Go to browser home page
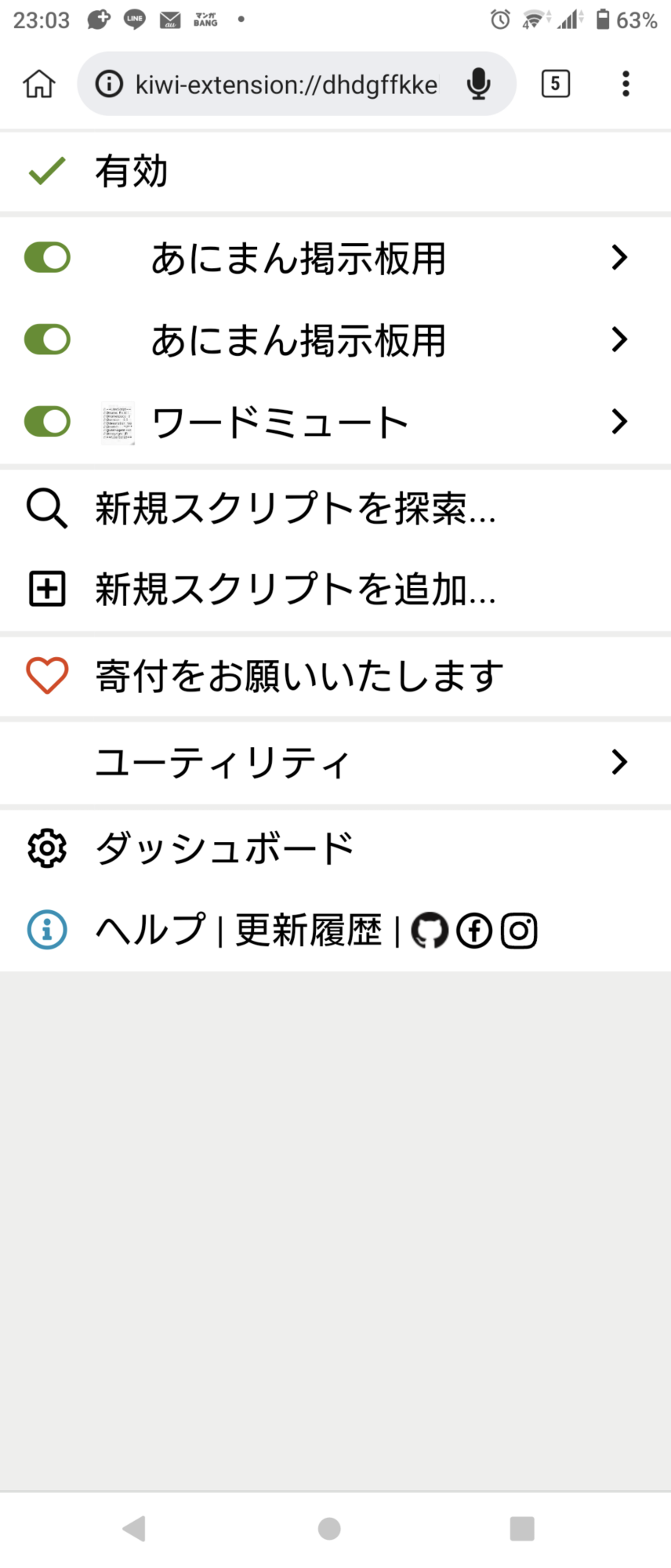671x1568 pixels. [x=38, y=83]
